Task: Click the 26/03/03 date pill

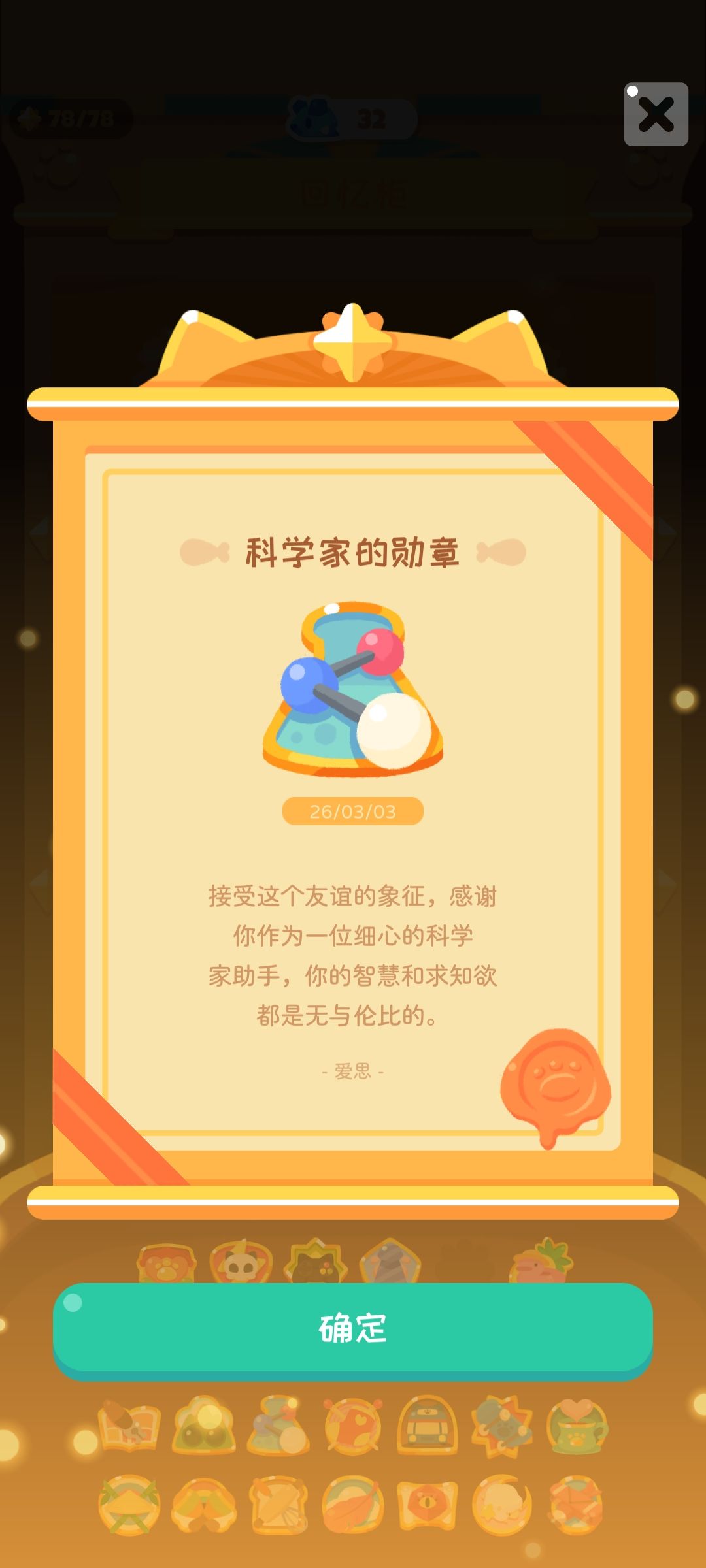Action: pos(353,810)
